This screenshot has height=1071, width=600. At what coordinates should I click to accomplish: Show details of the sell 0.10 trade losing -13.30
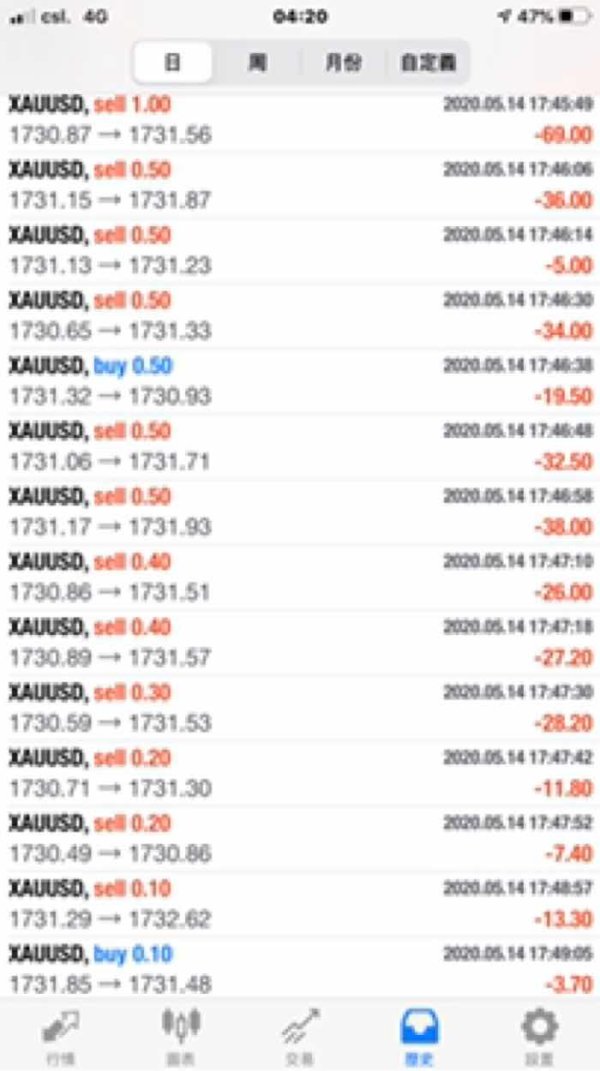point(300,904)
